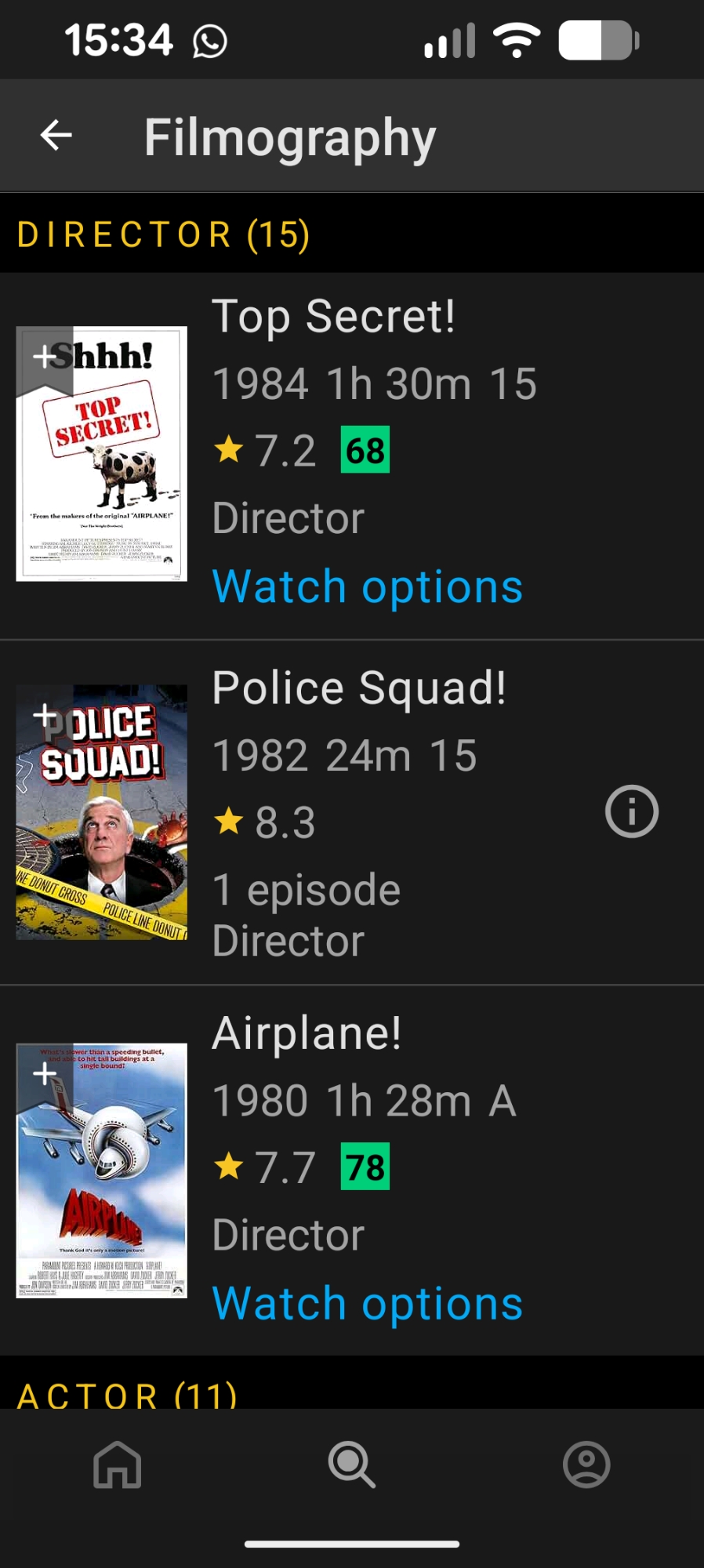Open the Airplane! title
The width and height of the screenshot is (704, 1568).
[307, 1033]
